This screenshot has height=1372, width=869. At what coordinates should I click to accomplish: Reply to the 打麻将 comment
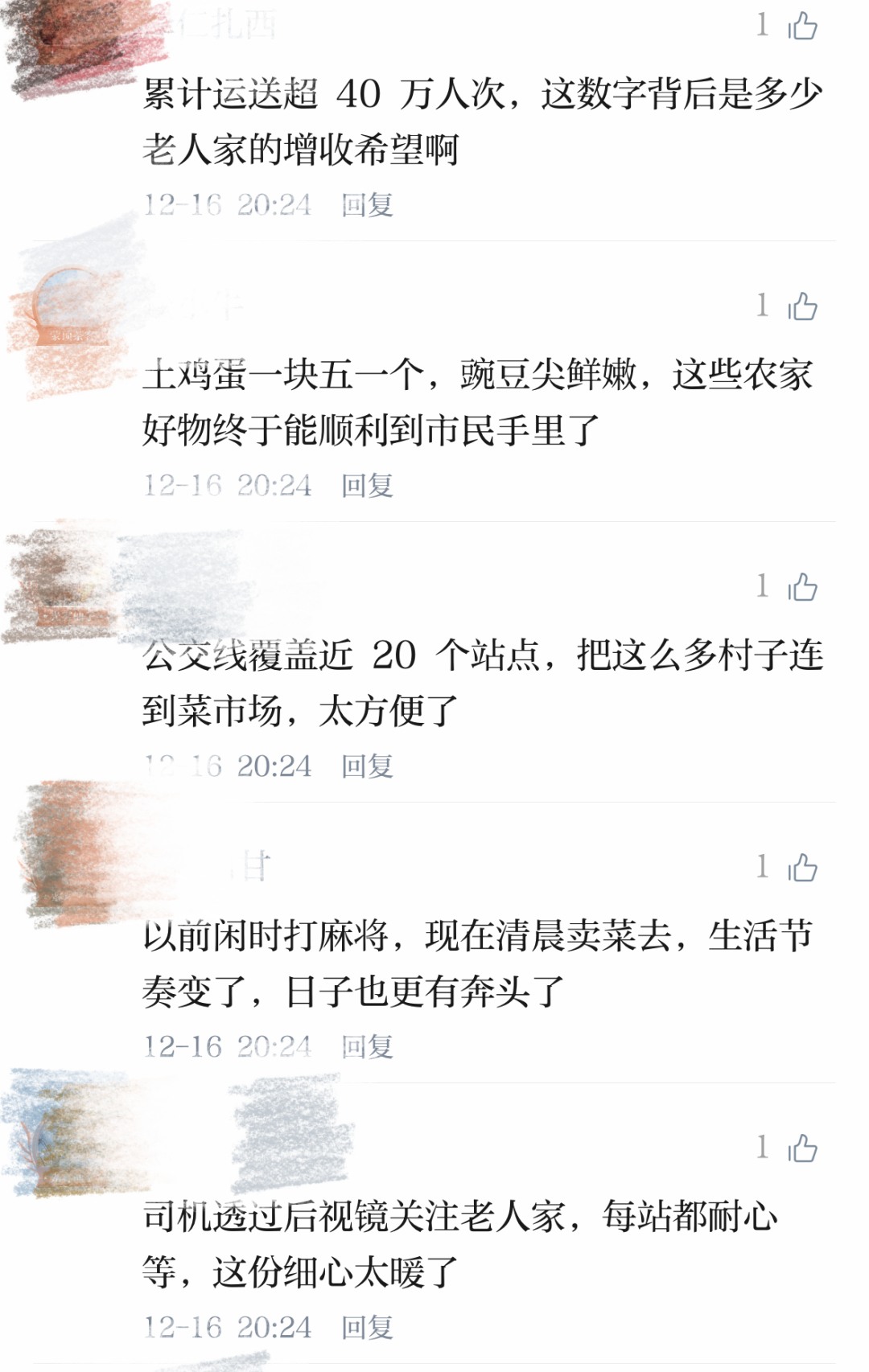tap(367, 1047)
